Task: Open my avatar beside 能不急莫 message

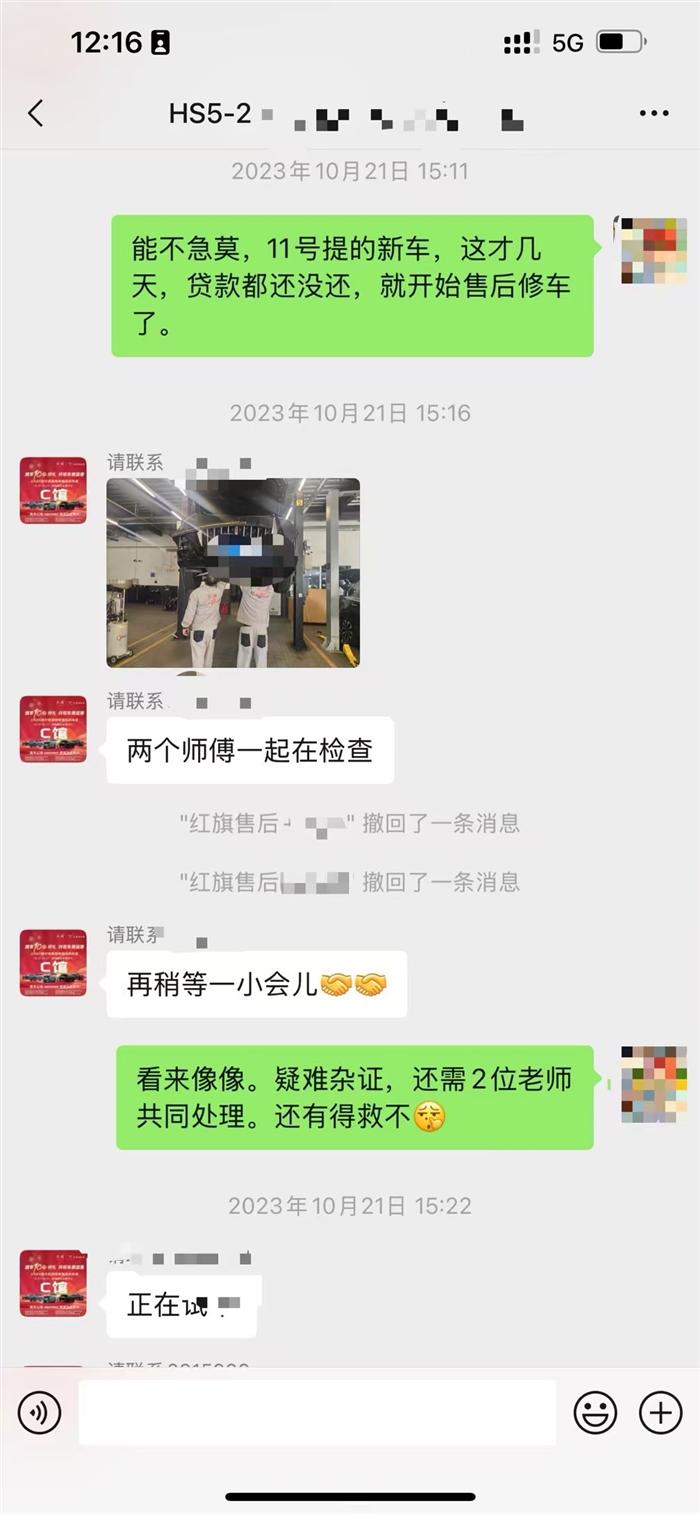Action: click(654, 250)
